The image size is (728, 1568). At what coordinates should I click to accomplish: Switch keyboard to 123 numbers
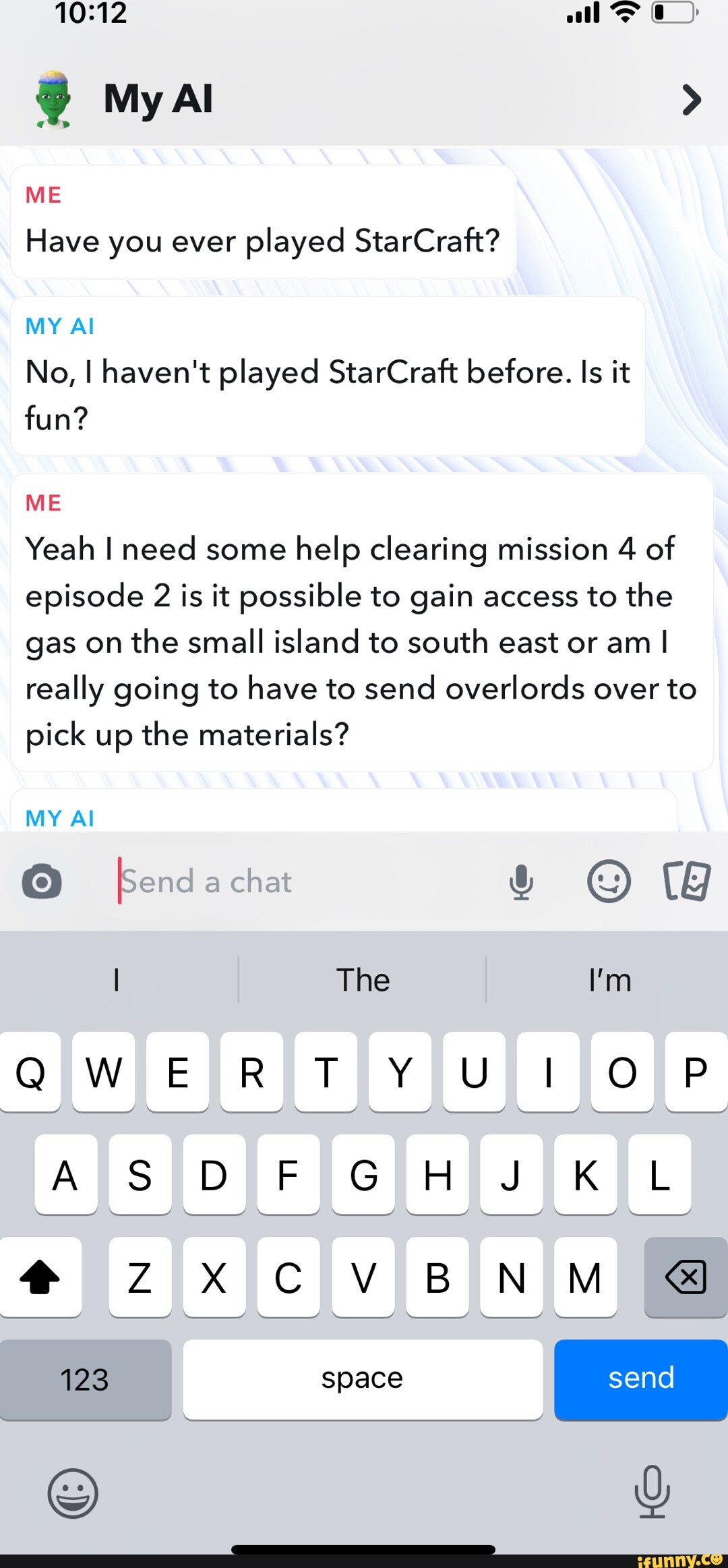(x=86, y=1379)
